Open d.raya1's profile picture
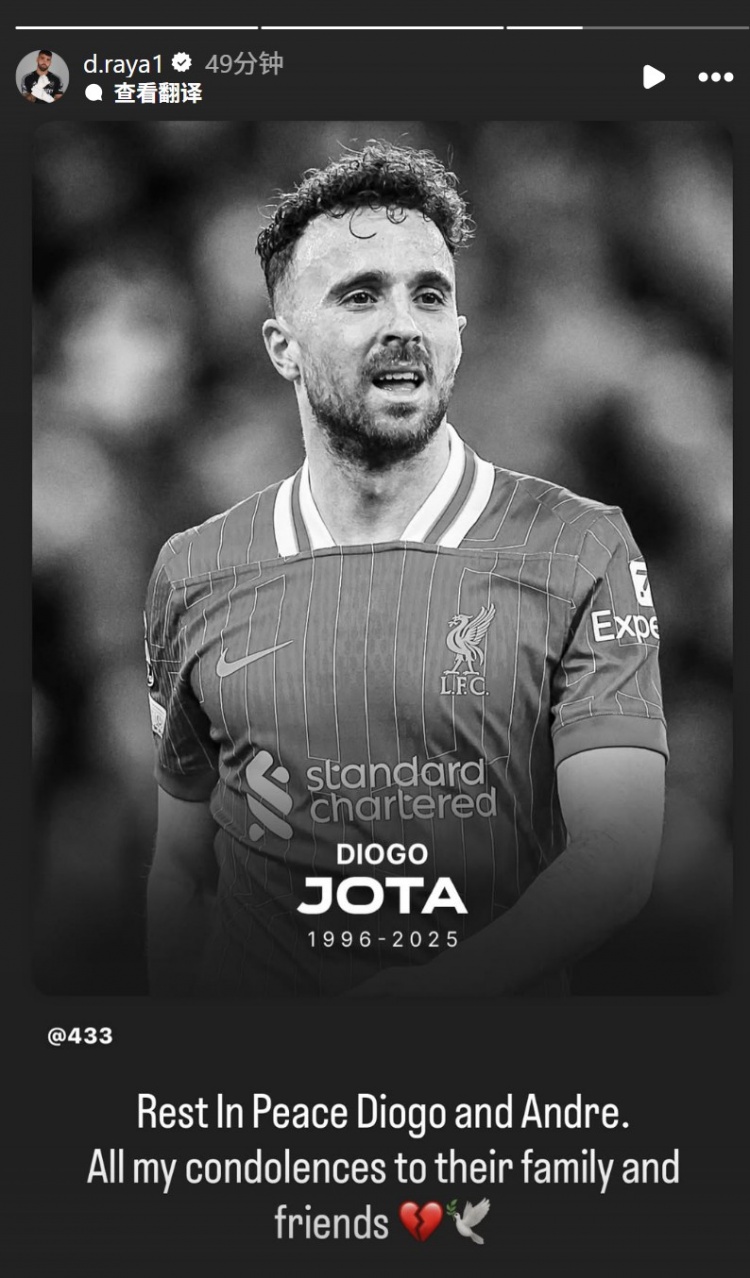 42,77
